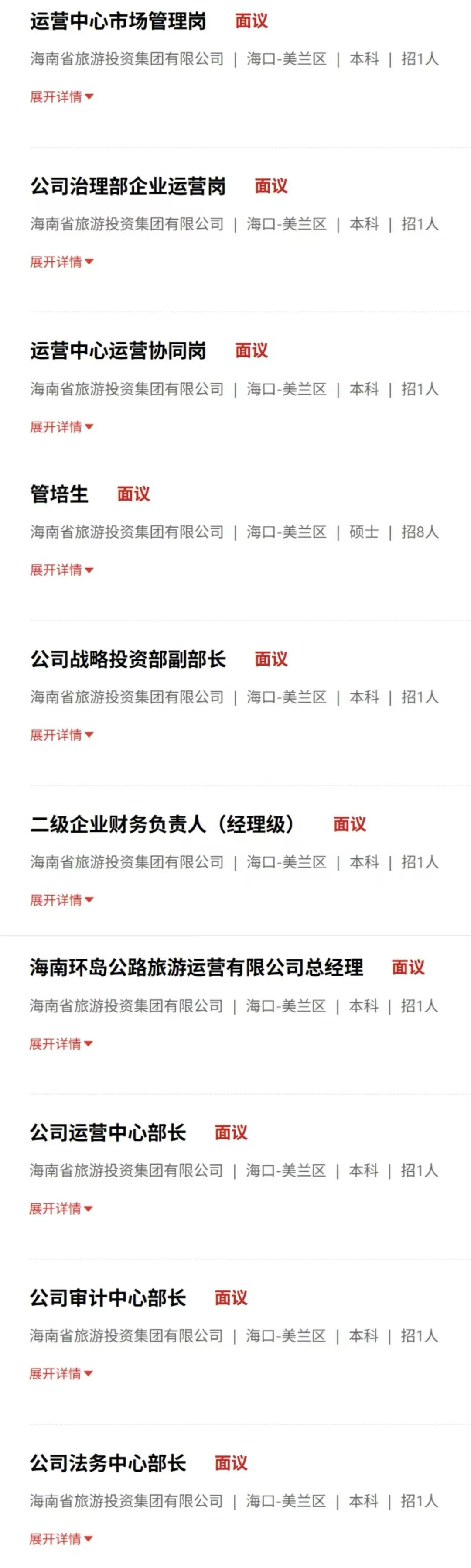This screenshot has height=1568, width=471.
Task: Expand the 管培生 job details
Action: pos(61,570)
